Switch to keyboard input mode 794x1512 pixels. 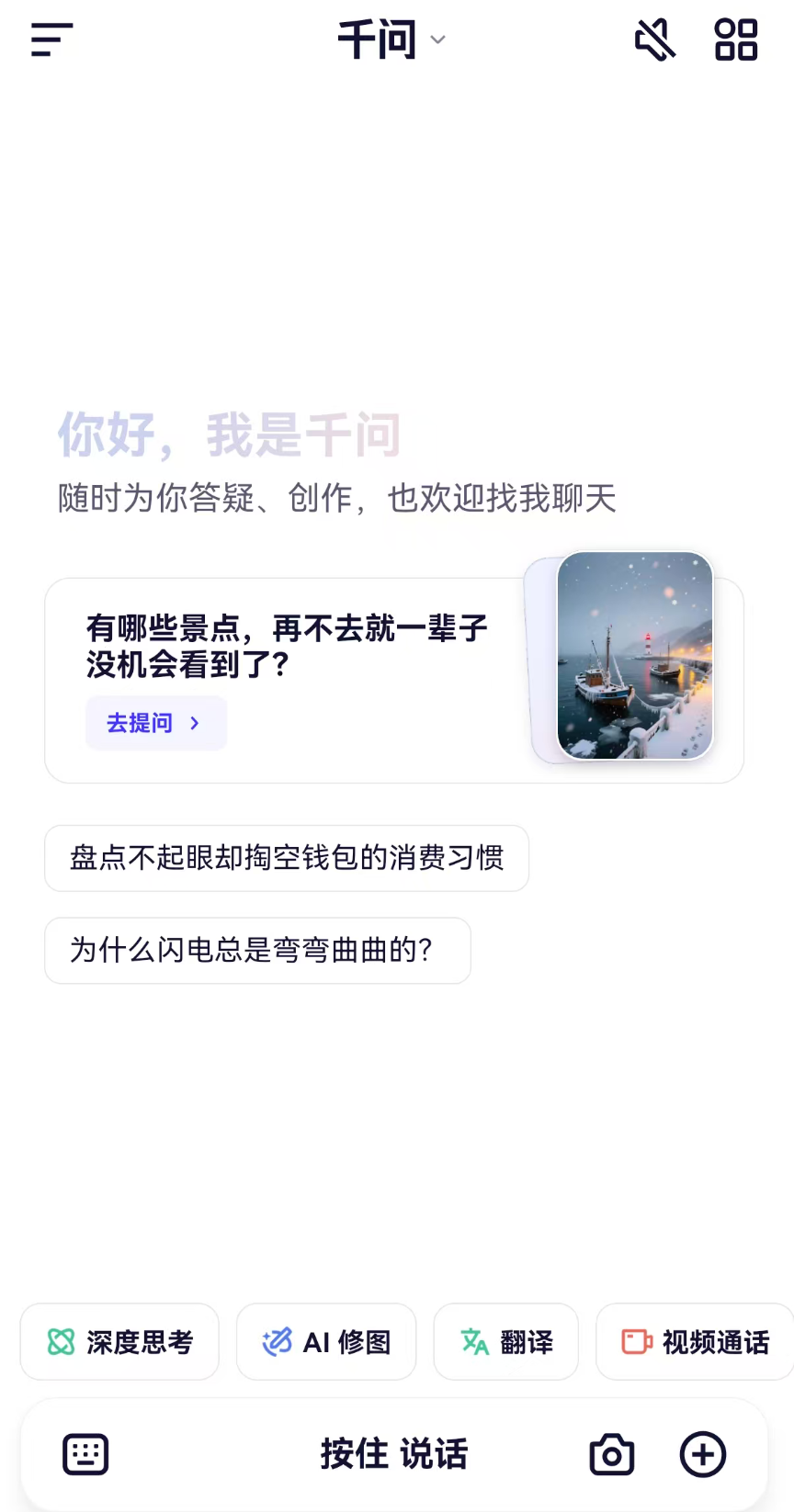click(85, 1454)
